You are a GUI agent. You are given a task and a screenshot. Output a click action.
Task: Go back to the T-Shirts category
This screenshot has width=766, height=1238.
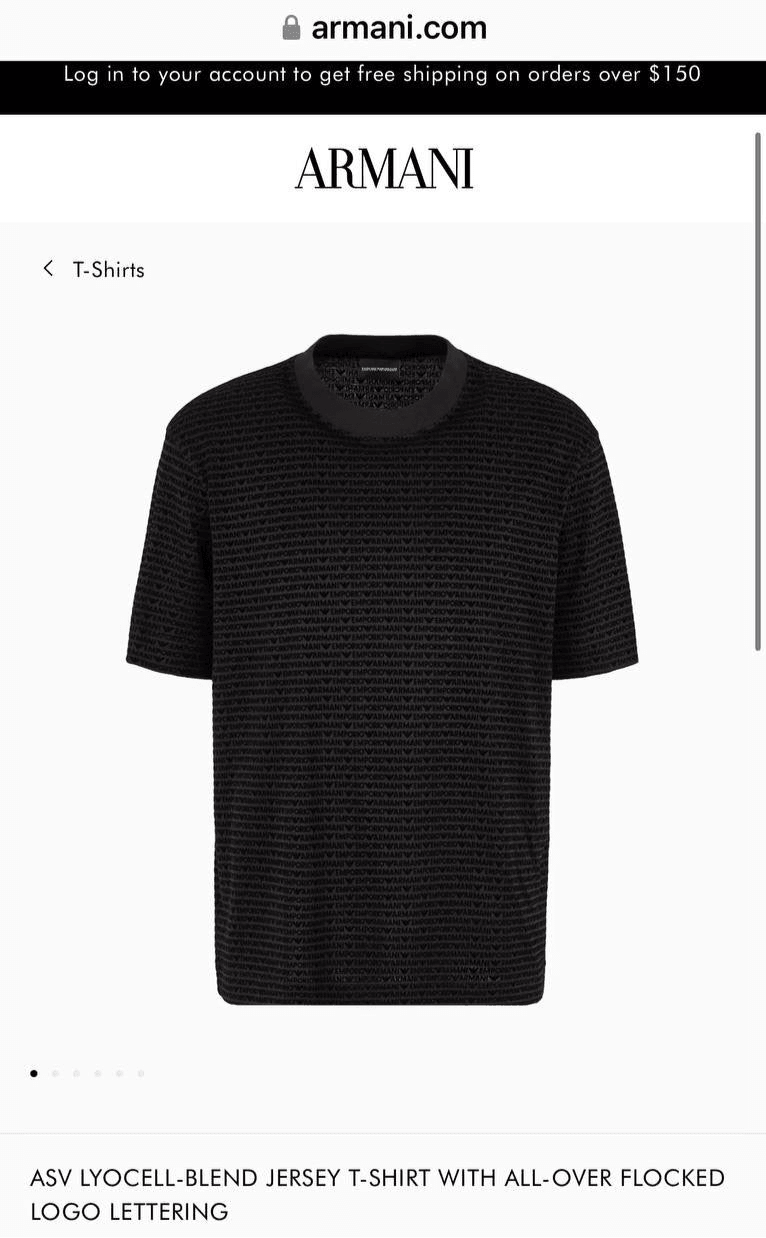pyautogui.click(x=95, y=269)
